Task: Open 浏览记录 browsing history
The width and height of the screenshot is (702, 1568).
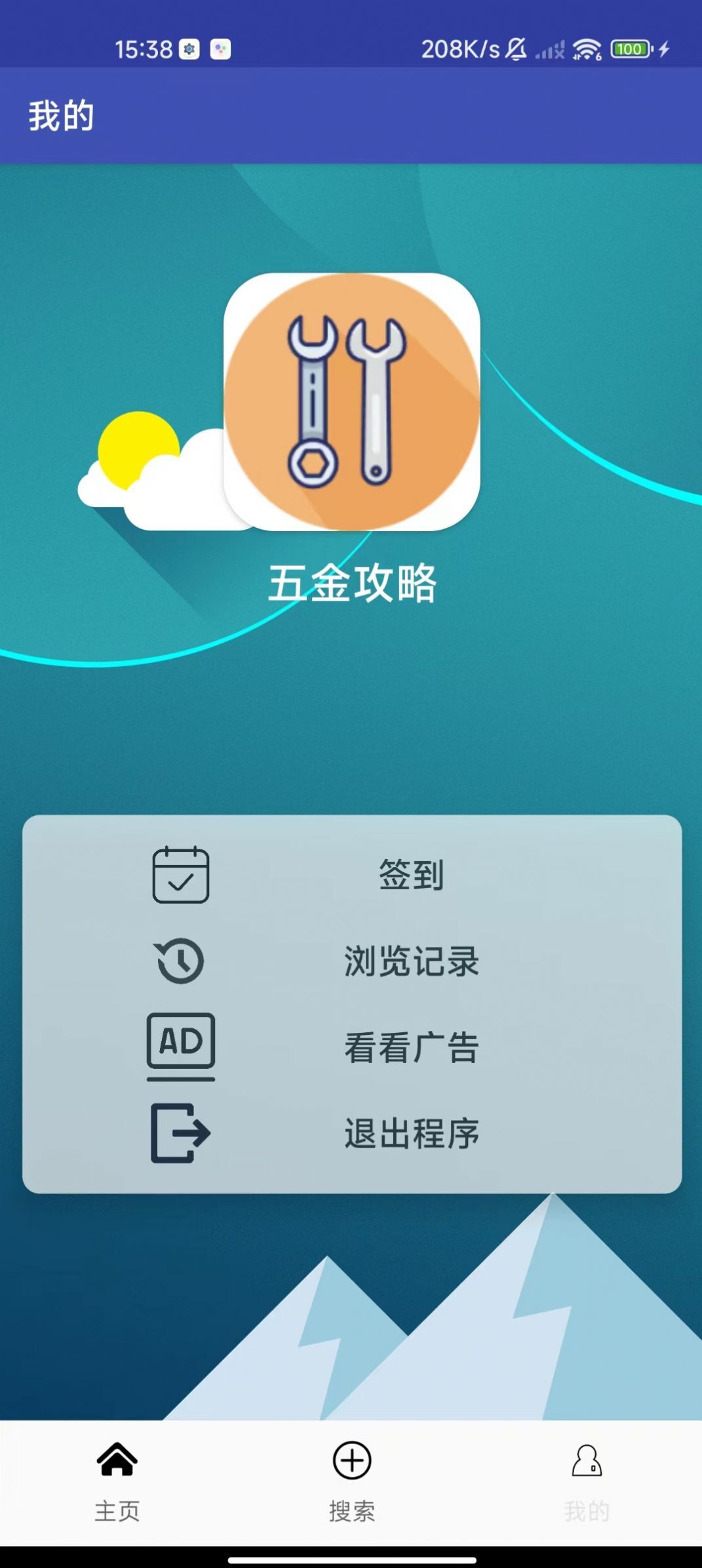Action: click(410, 962)
